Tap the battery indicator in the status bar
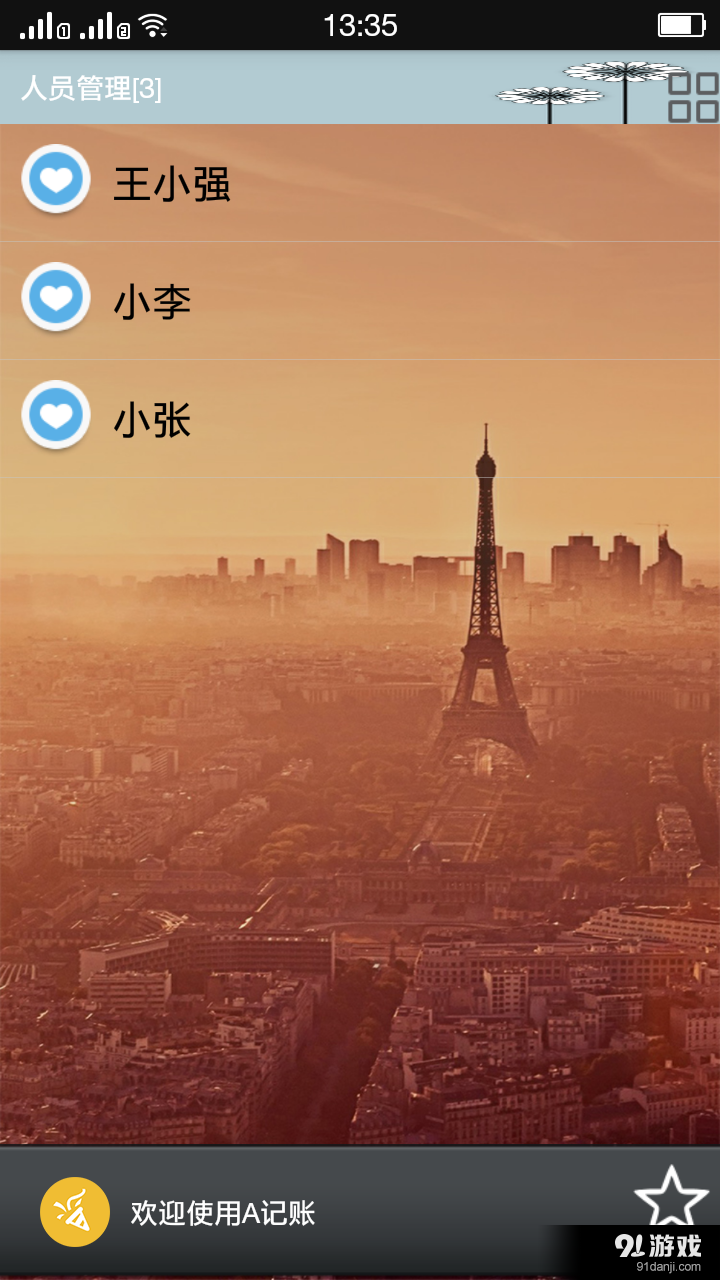The image size is (720, 1280). 683,23
